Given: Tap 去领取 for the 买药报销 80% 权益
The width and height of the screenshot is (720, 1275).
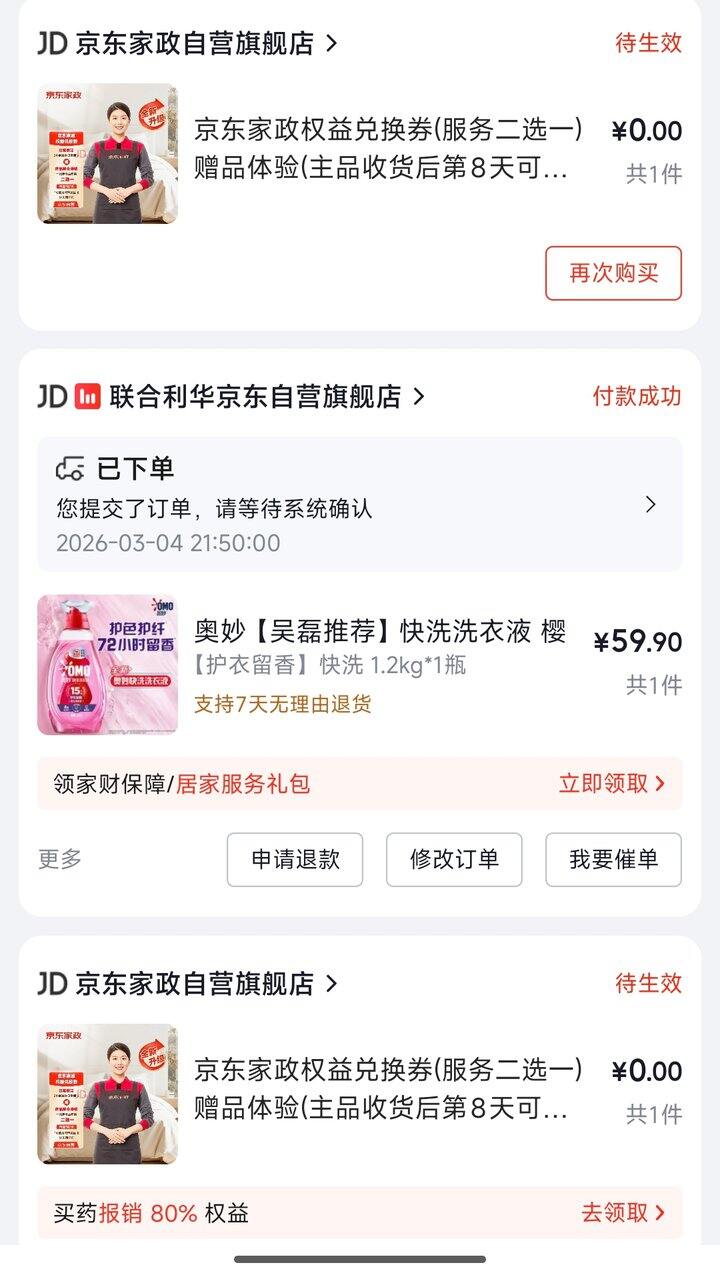Looking at the screenshot, I should pos(622,1213).
